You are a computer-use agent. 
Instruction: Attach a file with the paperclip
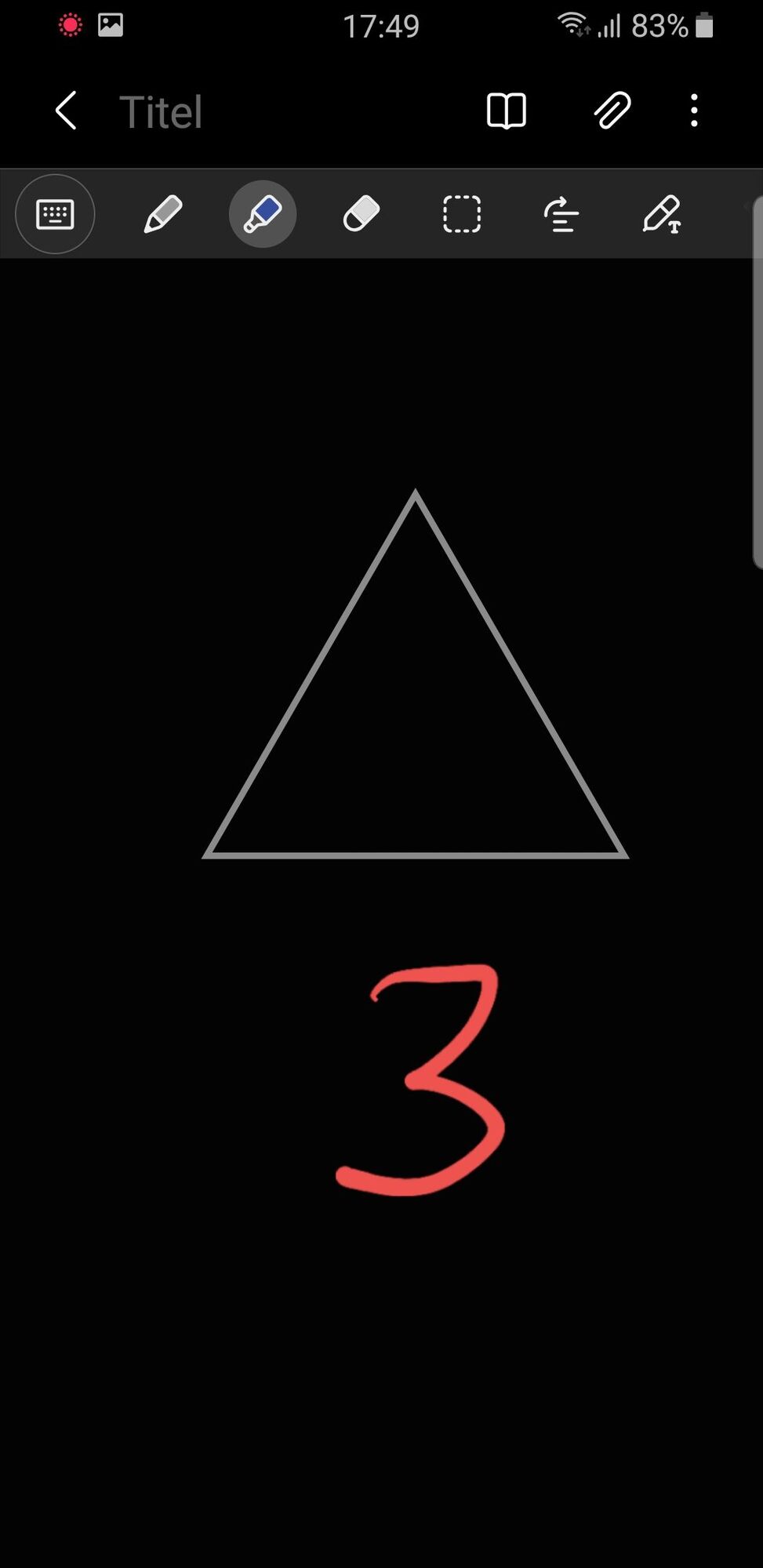coord(612,110)
